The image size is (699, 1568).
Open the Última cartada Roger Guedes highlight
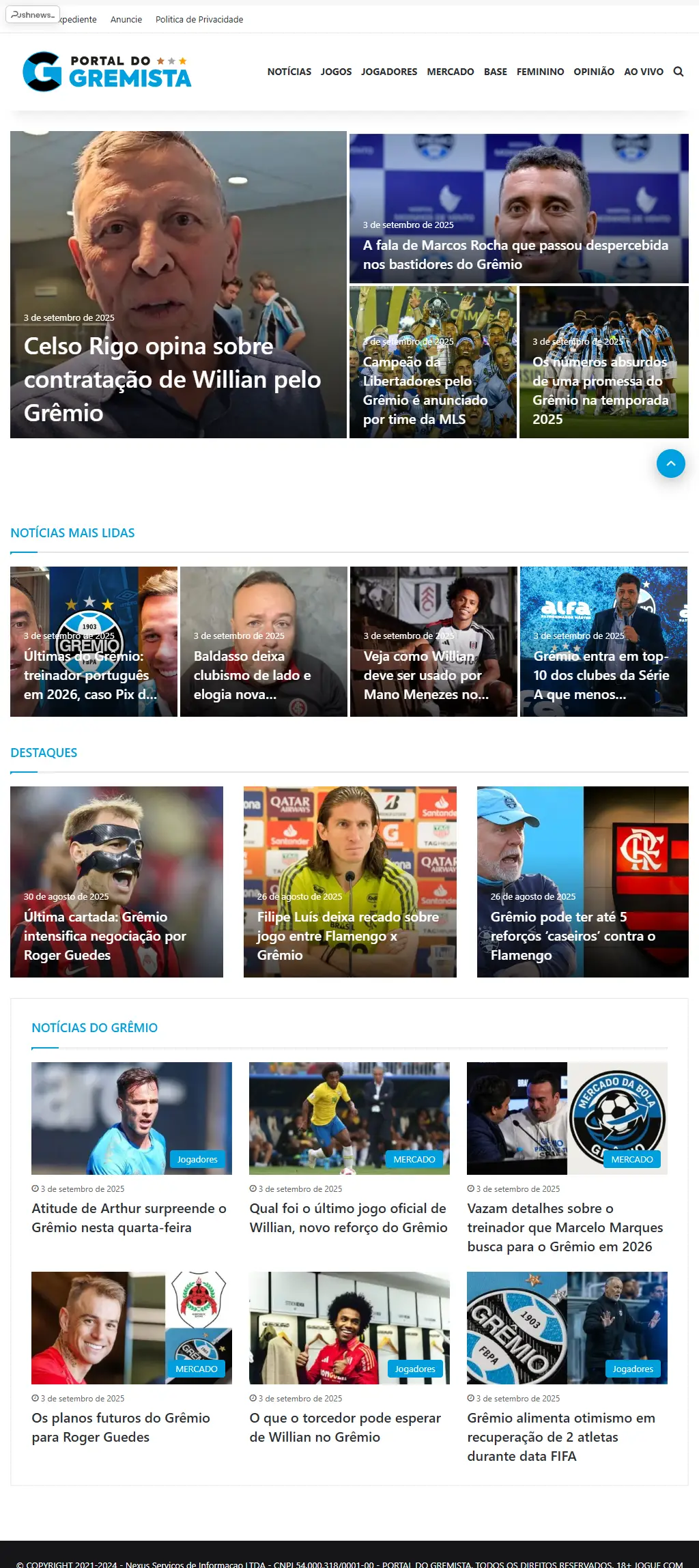coord(105,935)
